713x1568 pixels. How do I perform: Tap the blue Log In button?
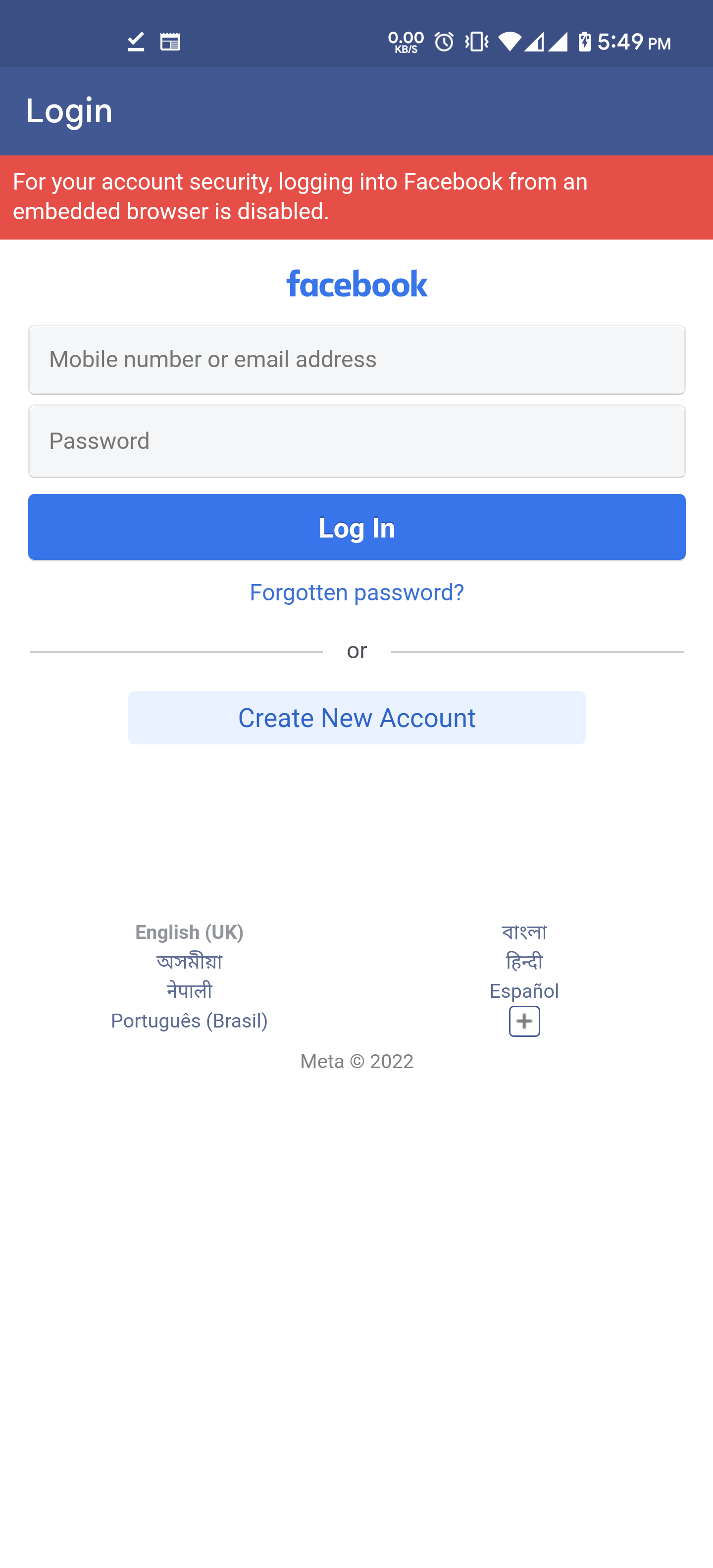(356, 527)
